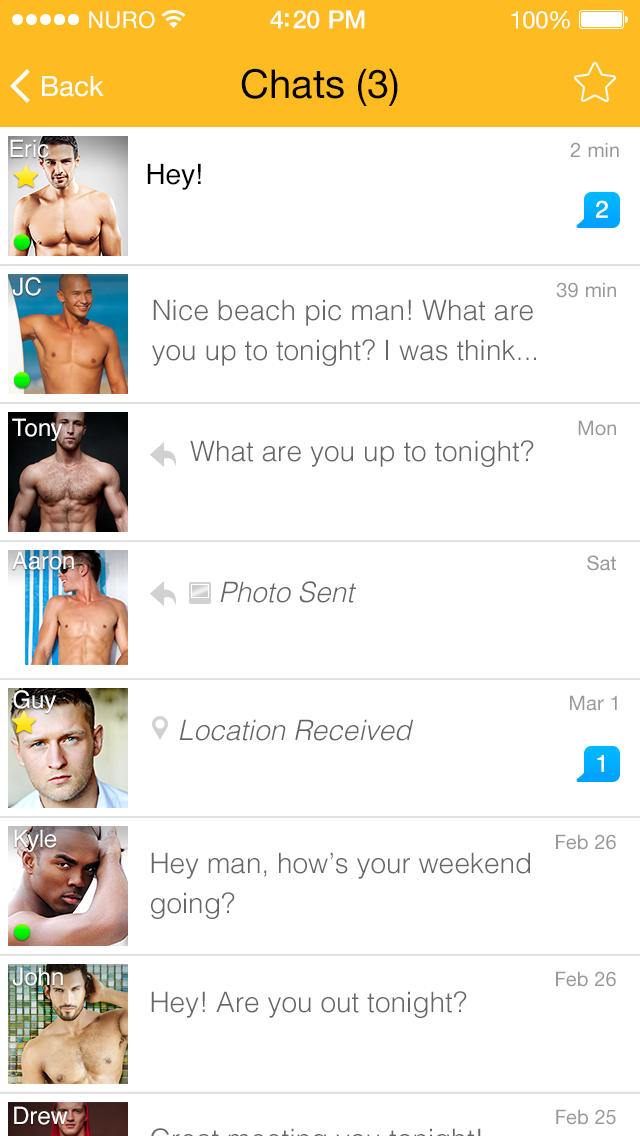Image resolution: width=640 pixels, height=1136 pixels.
Task: Open the favorites star in the header
Action: pyautogui.click(x=594, y=85)
